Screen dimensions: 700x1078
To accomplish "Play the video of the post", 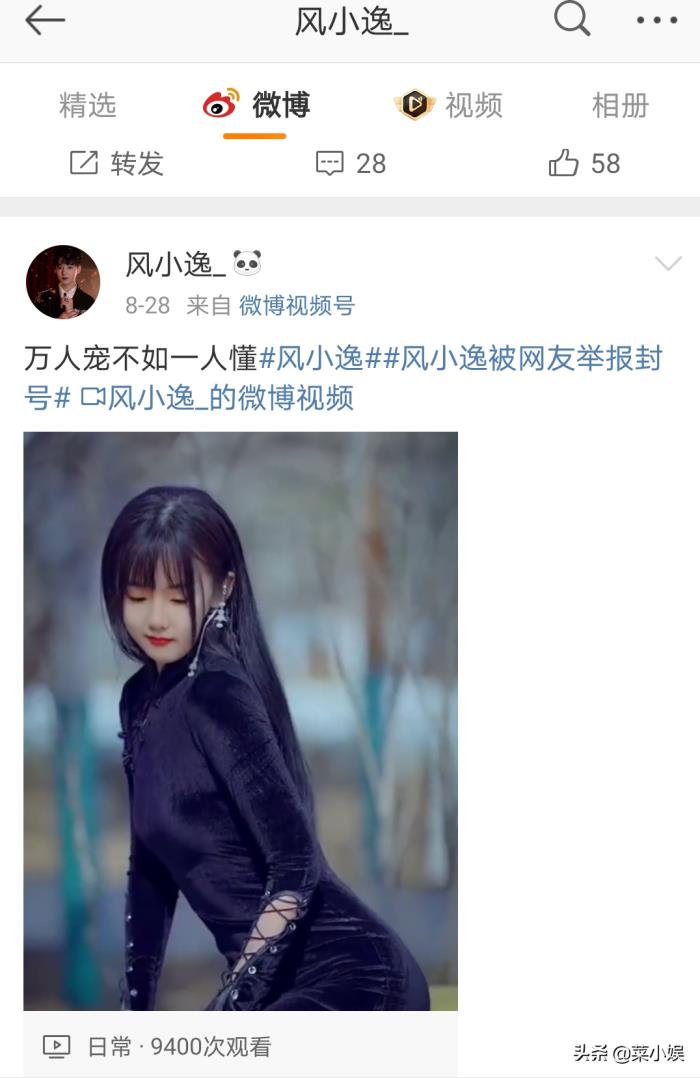I will pyautogui.click(x=240, y=720).
